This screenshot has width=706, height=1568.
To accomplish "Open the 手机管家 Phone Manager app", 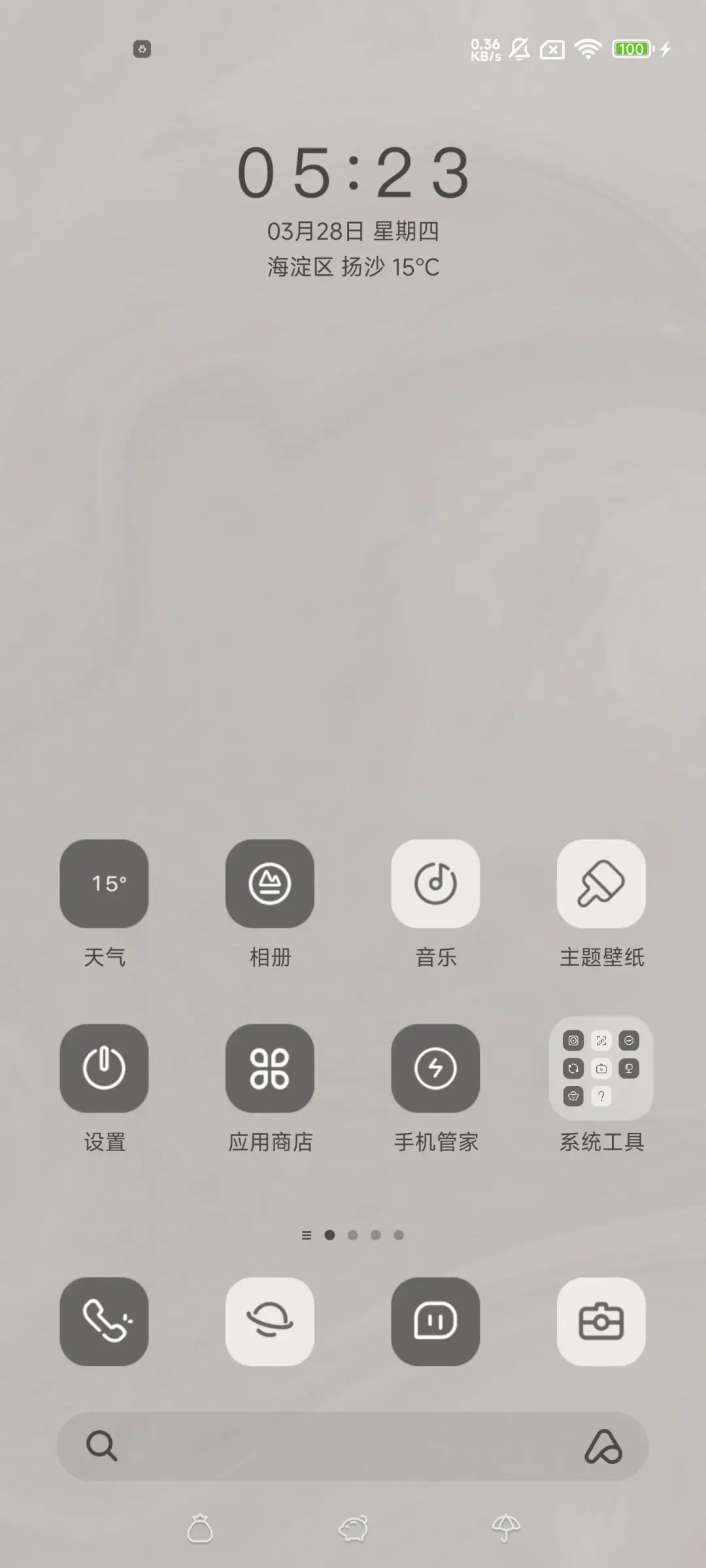I will pyautogui.click(x=436, y=1069).
